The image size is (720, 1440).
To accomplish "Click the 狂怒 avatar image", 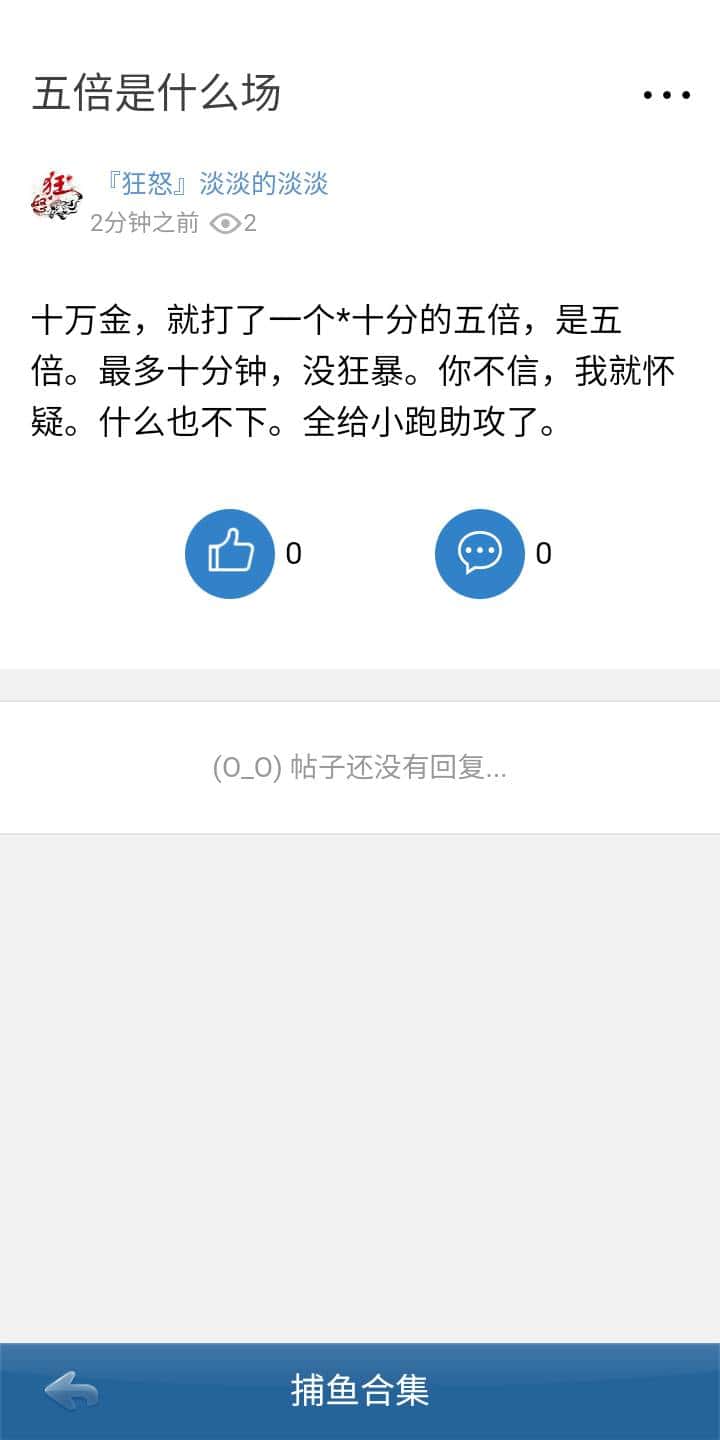I will 56,196.
